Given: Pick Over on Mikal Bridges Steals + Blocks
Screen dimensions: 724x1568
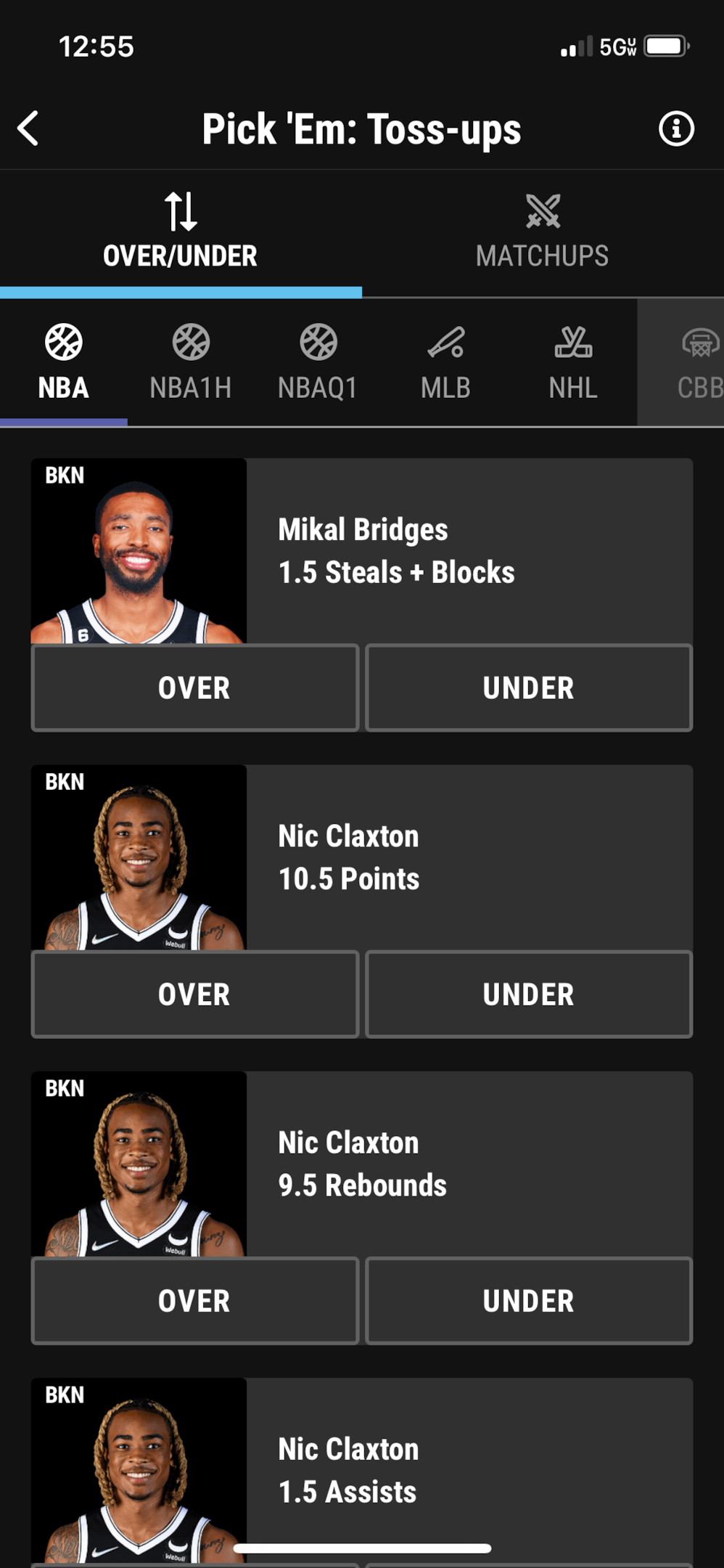Looking at the screenshot, I should tap(194, 687).
